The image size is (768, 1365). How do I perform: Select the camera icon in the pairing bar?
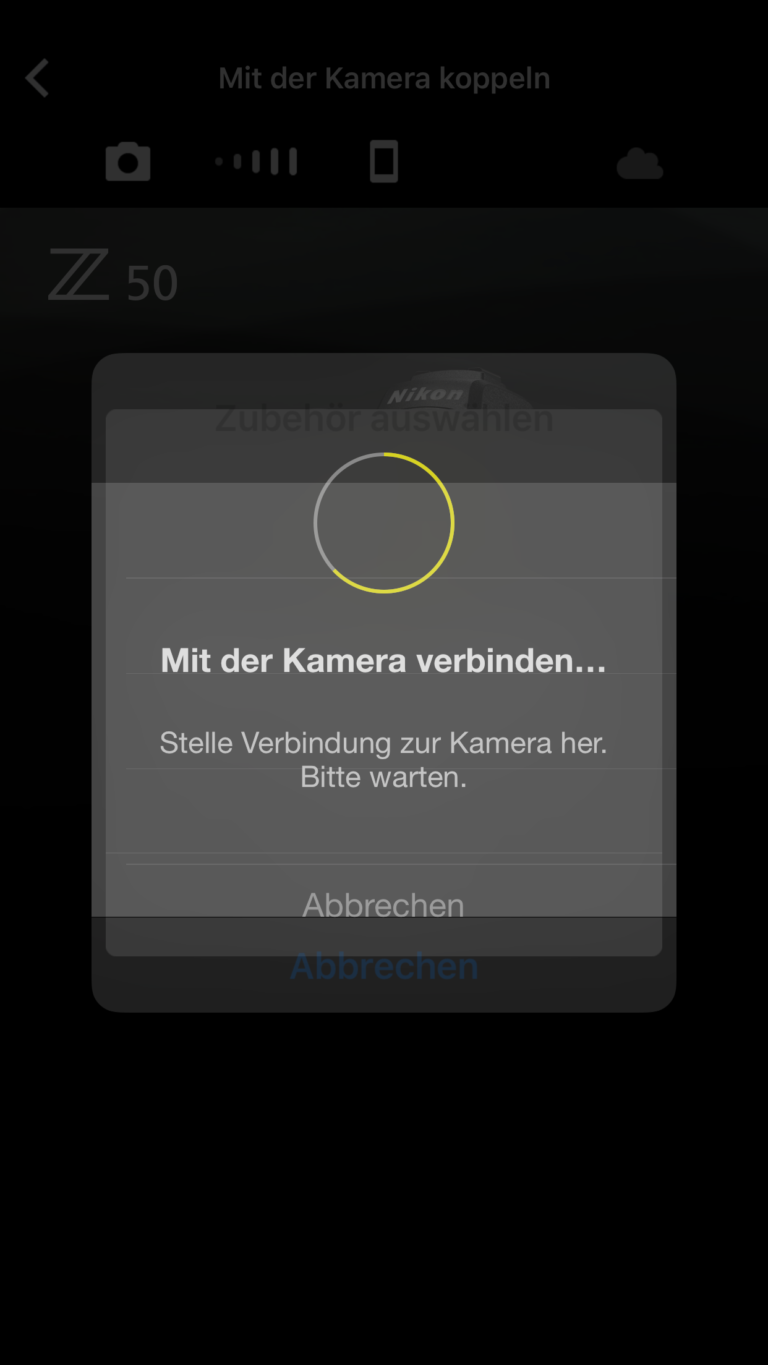127,160
